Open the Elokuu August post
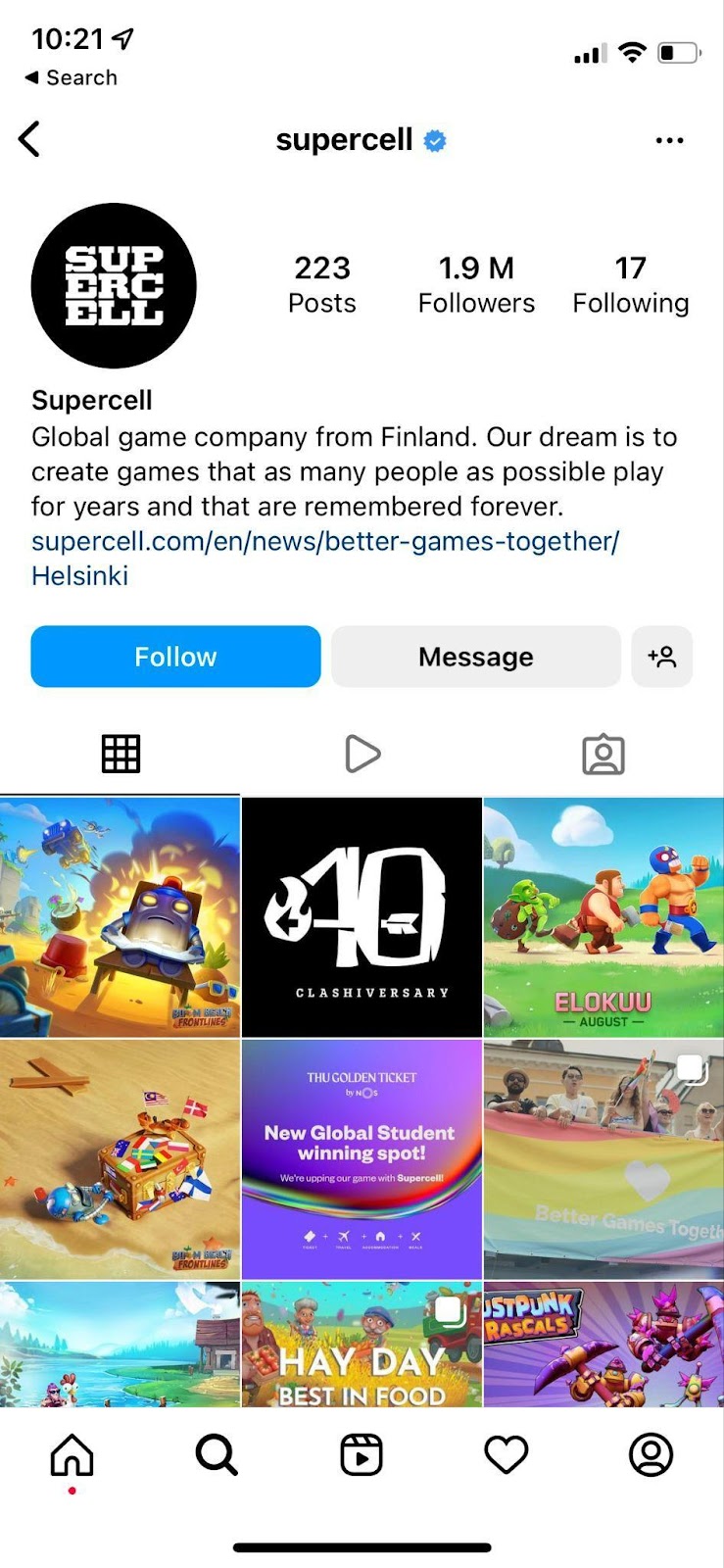The image size is (724, 1568). tap(603, 917)
